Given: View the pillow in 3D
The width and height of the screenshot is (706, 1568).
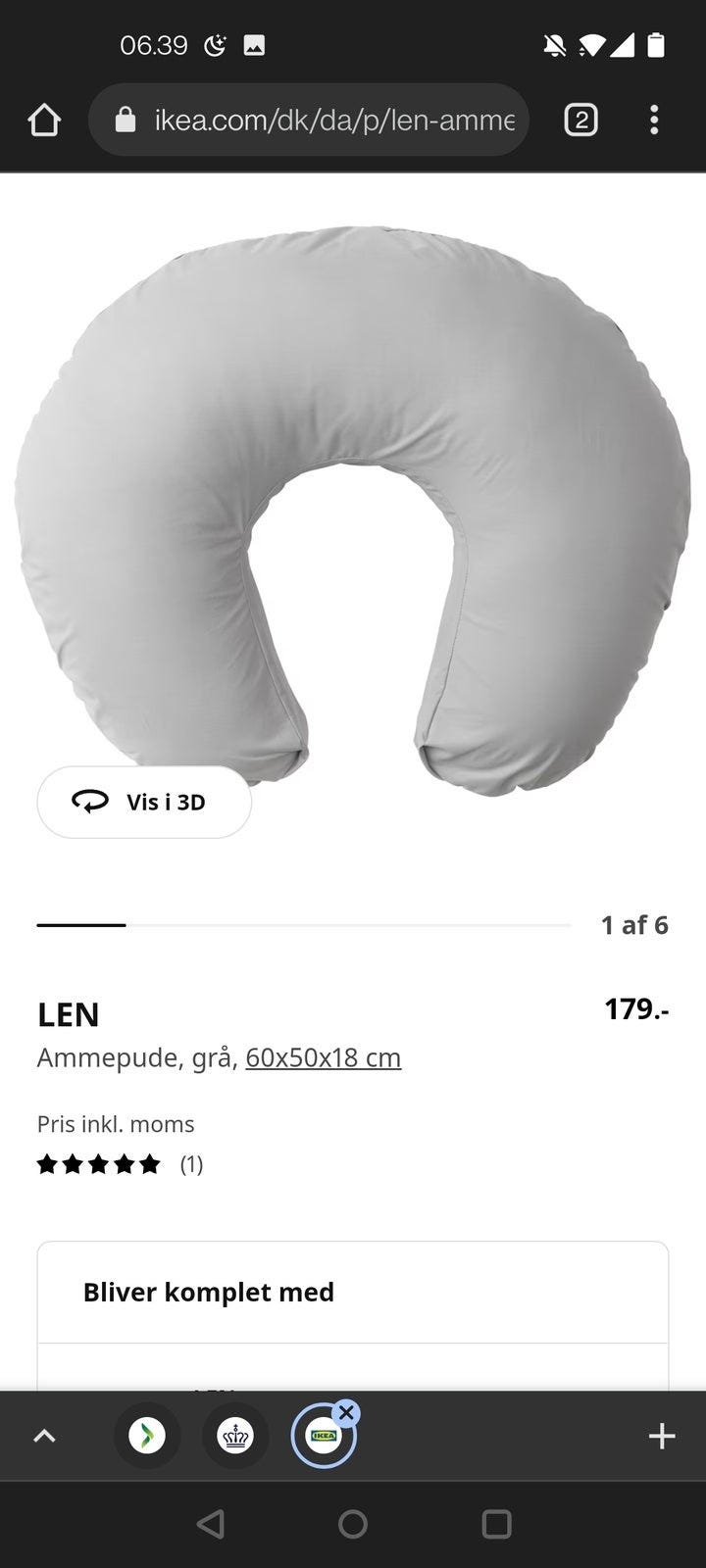Looking at the screenshot, I should pos(144,803).
